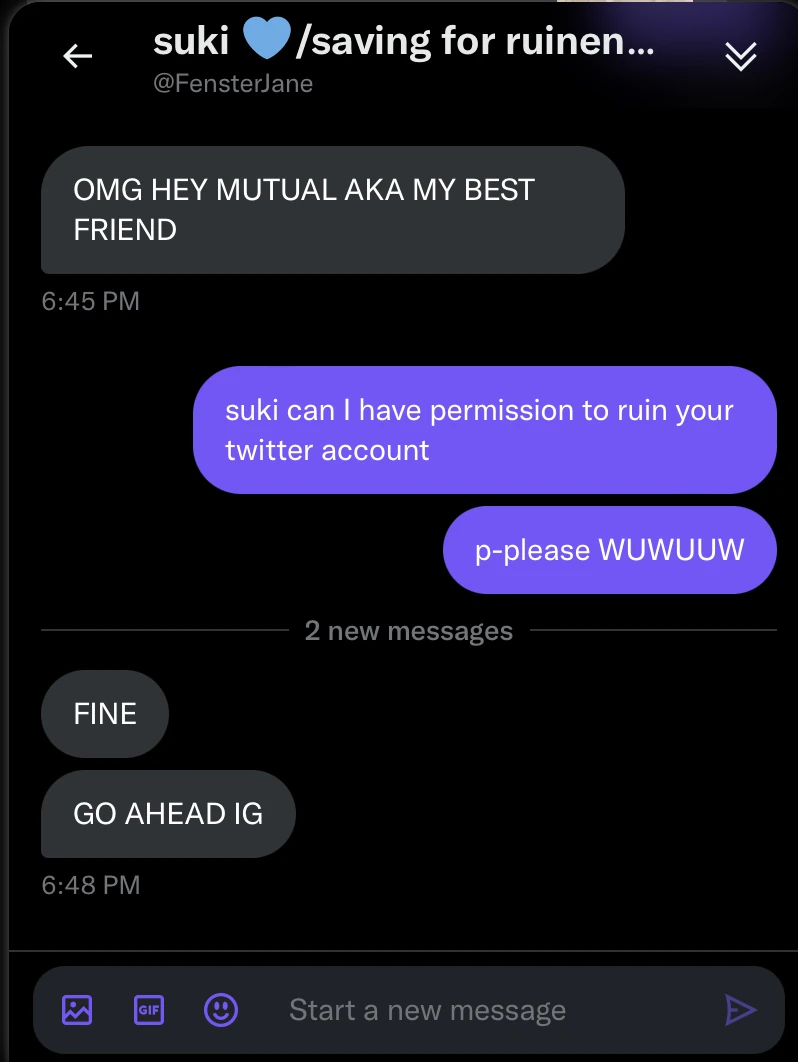Select the GO AHEAD IG message bubble
Image resolution: width=798 pixels, height=1062 pixels.
[167, 813]
